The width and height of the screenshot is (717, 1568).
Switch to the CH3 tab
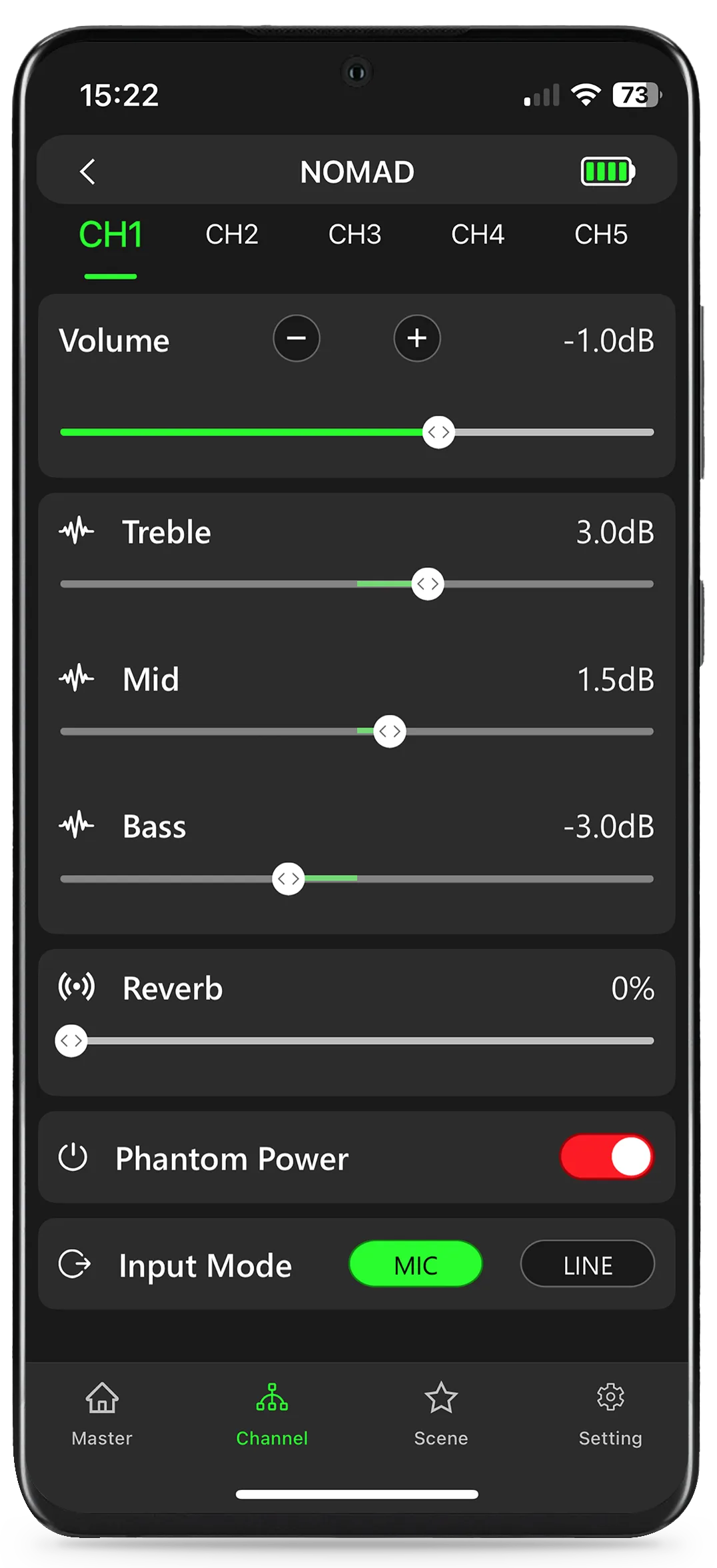click(355, 235)
